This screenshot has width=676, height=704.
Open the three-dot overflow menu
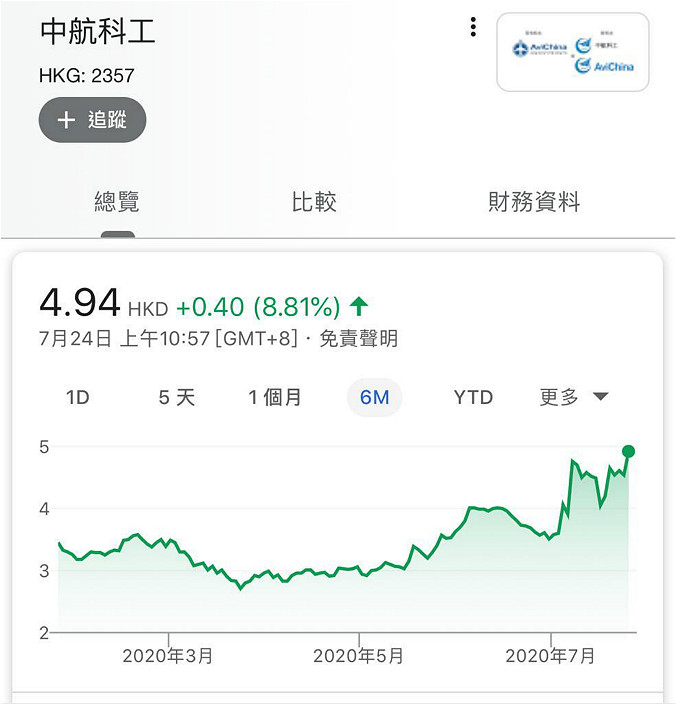point(473,27)
